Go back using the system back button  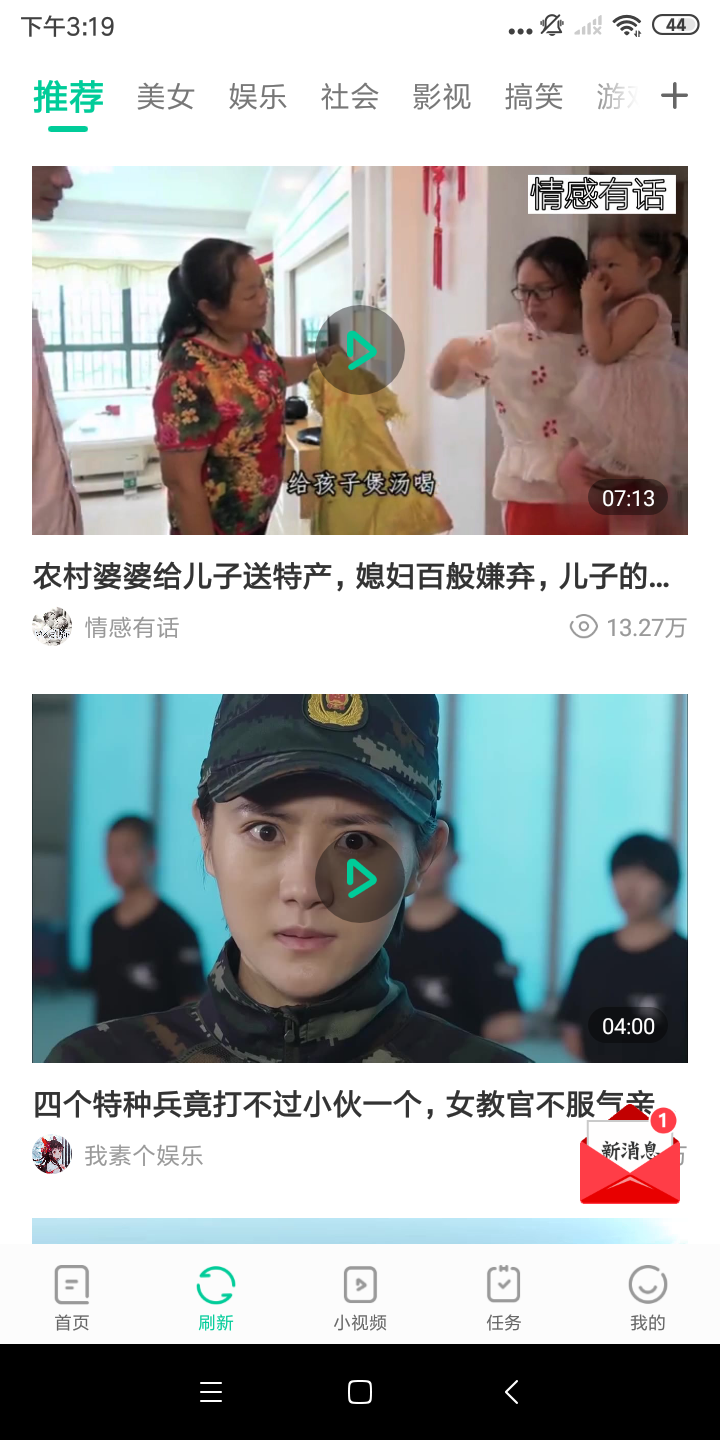(x=511, y=1392)
